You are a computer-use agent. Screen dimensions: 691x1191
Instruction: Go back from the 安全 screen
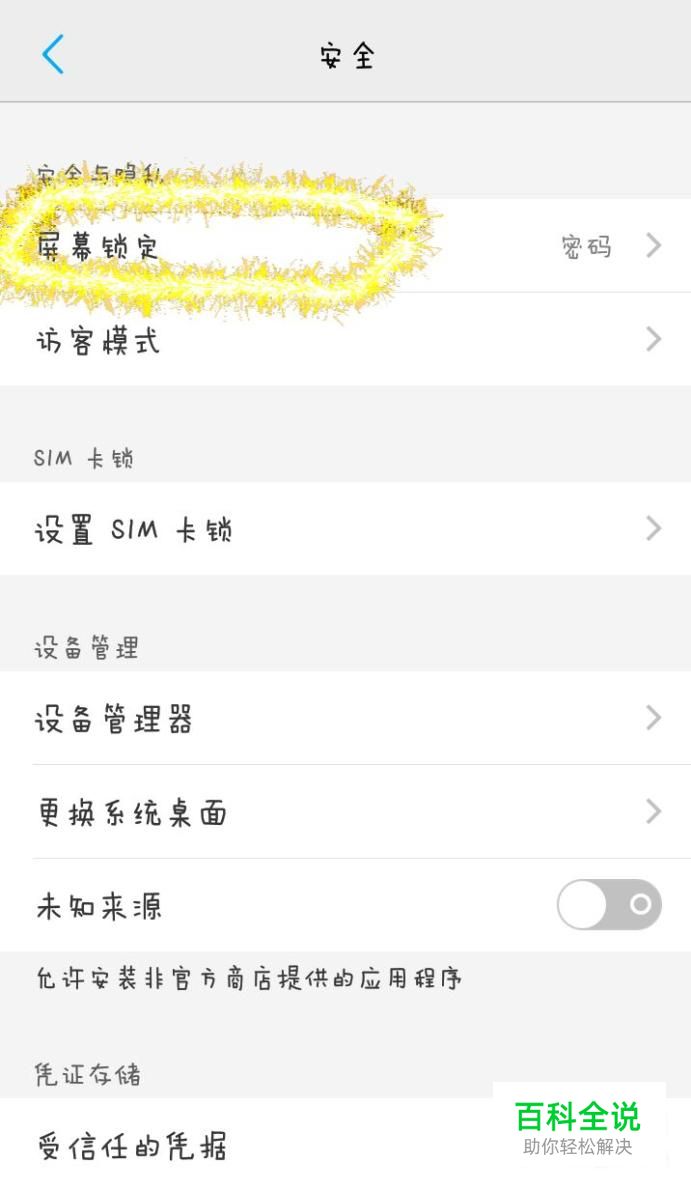(x=53, y=55)
